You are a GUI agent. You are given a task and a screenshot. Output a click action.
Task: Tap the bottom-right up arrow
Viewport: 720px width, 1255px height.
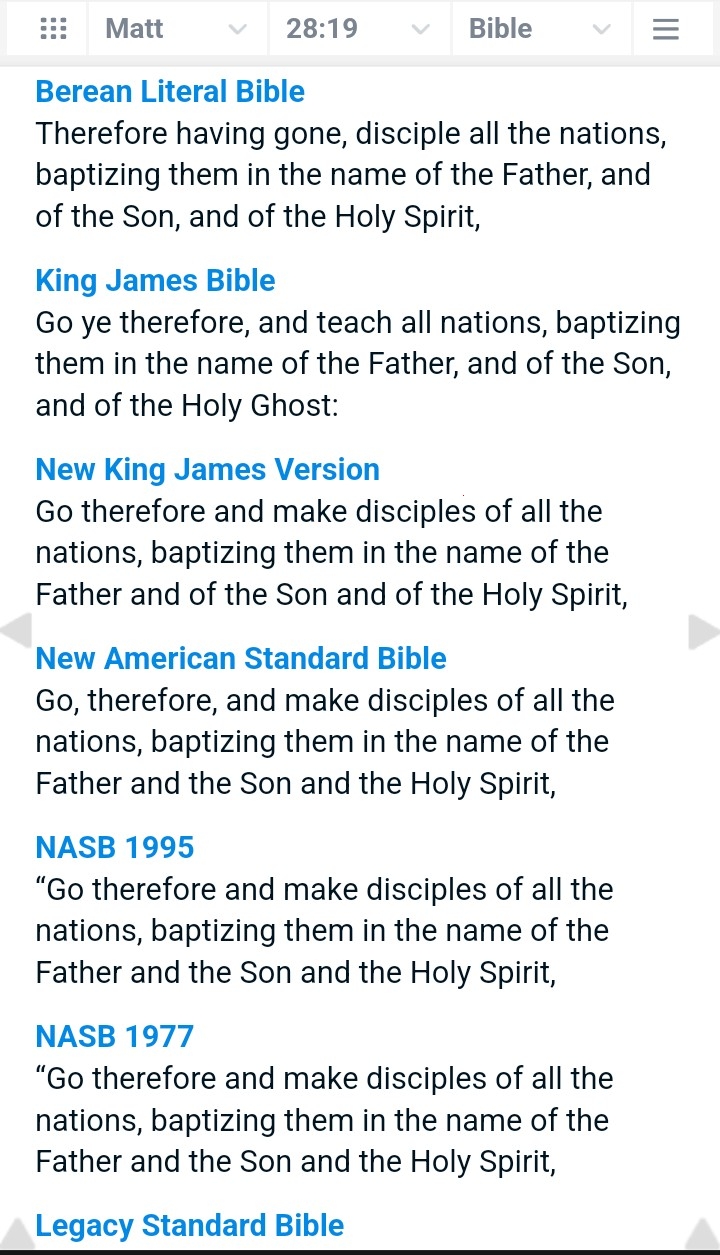pyautogui.click(x=703, y=1236)
